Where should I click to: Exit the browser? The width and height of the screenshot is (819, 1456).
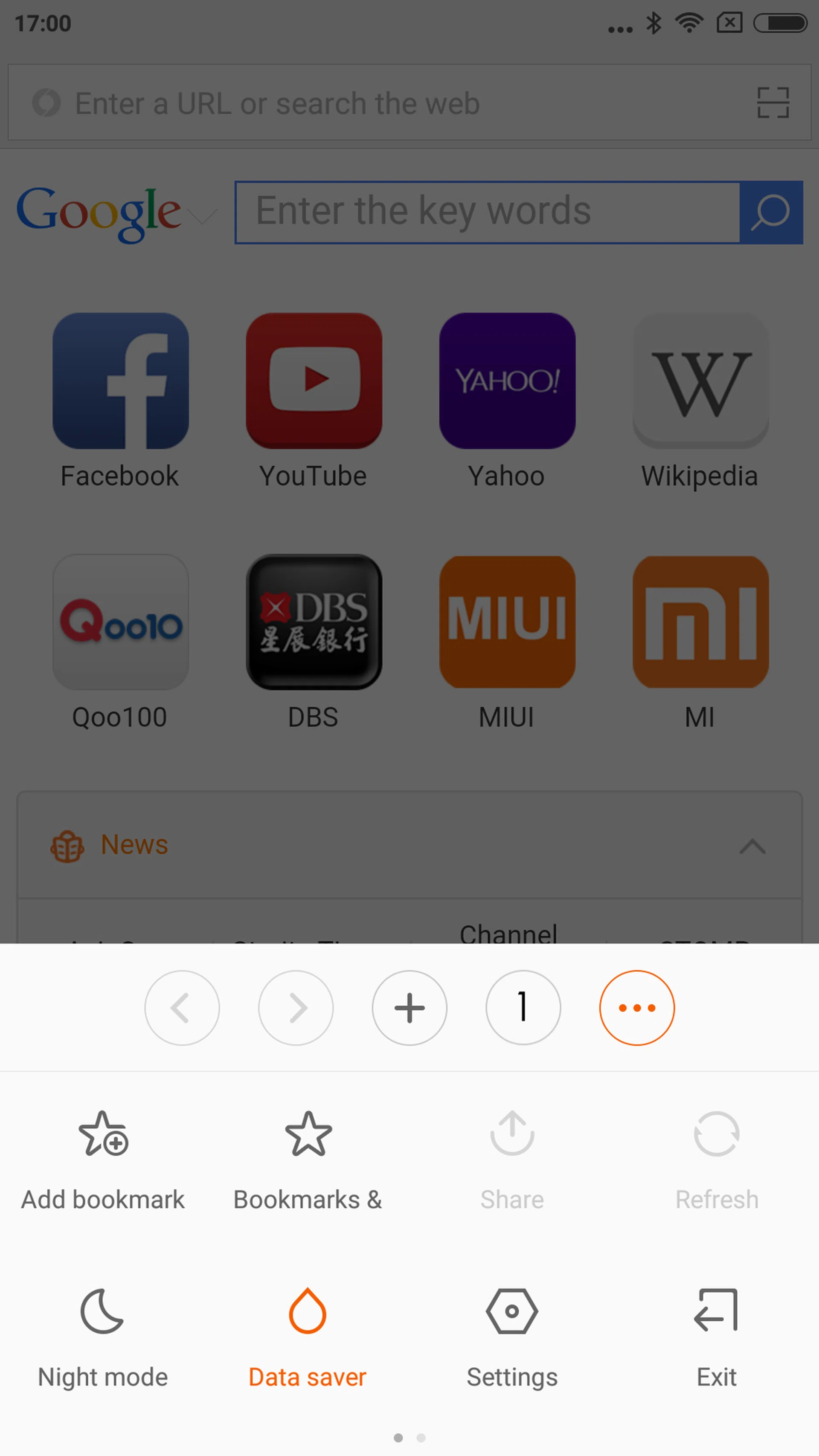coord(716,1337)
